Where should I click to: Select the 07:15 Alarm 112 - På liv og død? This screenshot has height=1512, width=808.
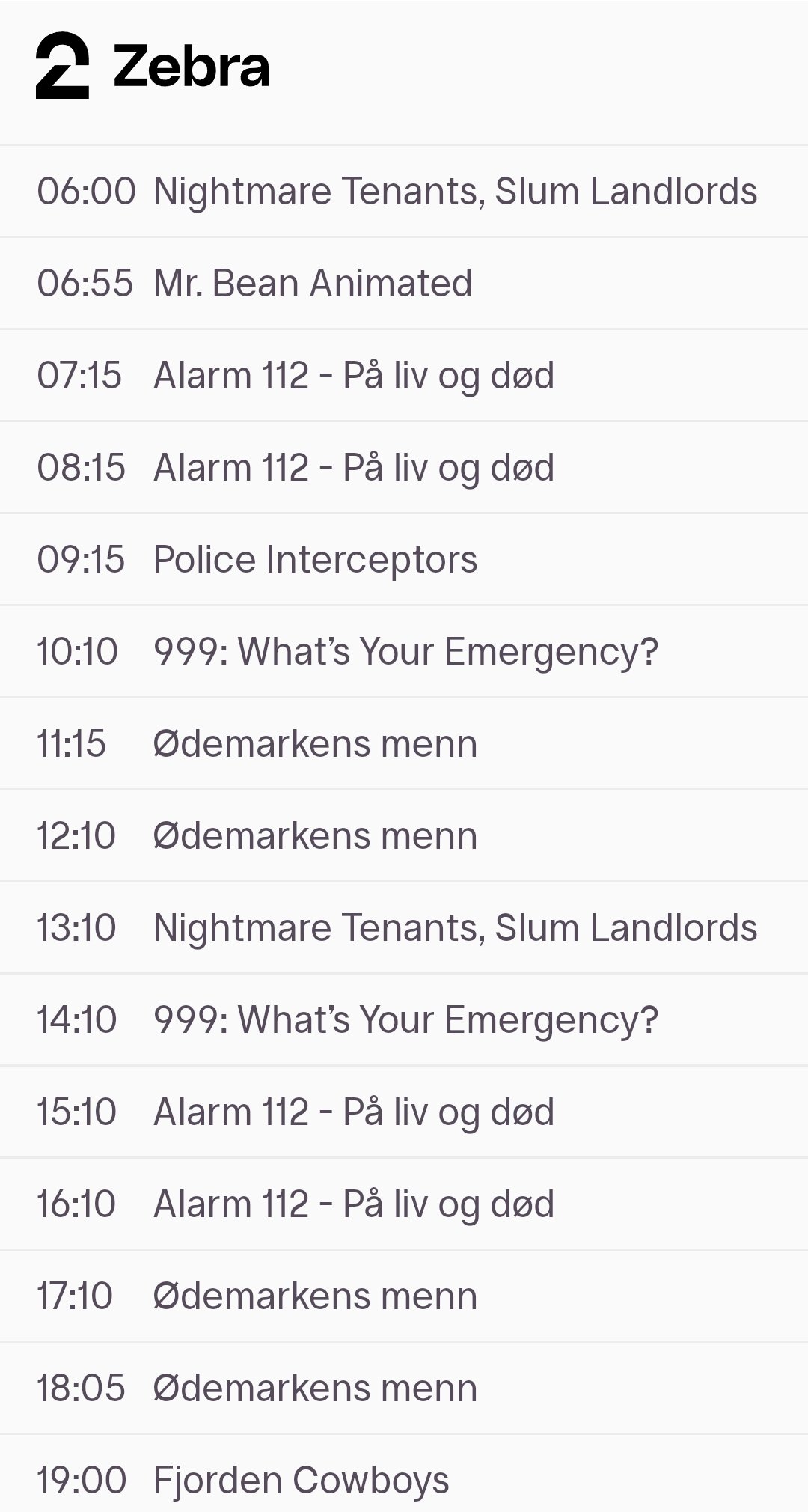[404, 376]
